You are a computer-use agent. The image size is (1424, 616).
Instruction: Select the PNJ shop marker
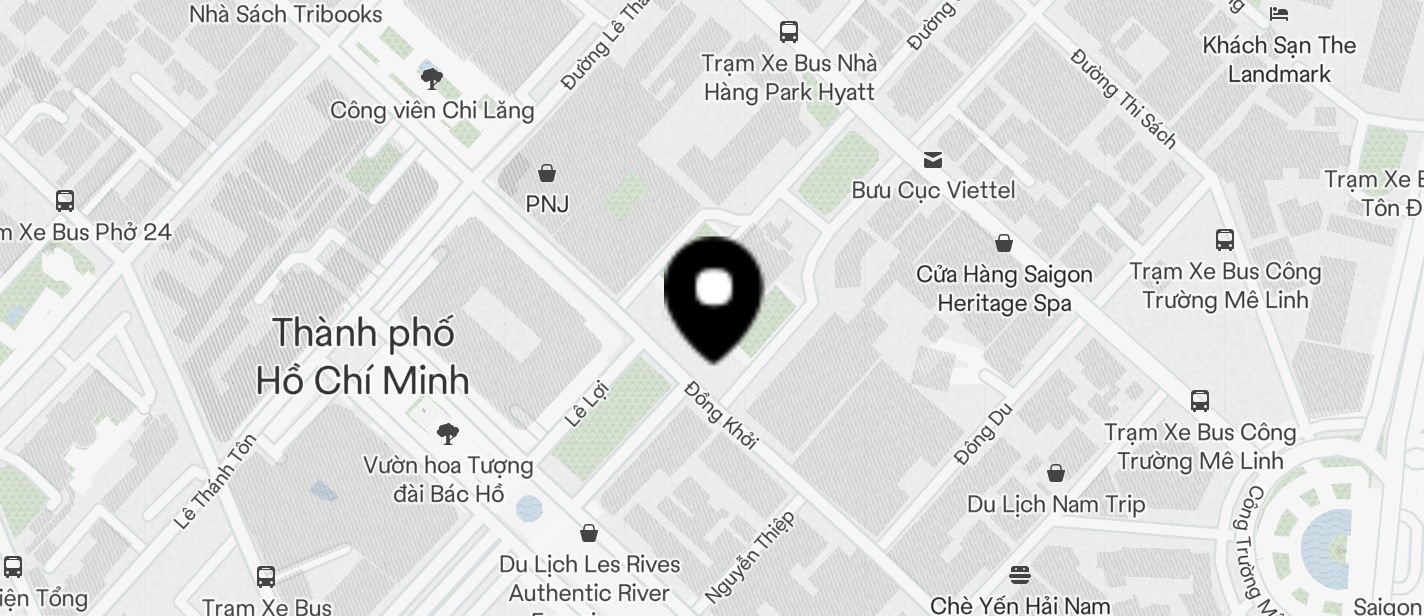(547, 174)
